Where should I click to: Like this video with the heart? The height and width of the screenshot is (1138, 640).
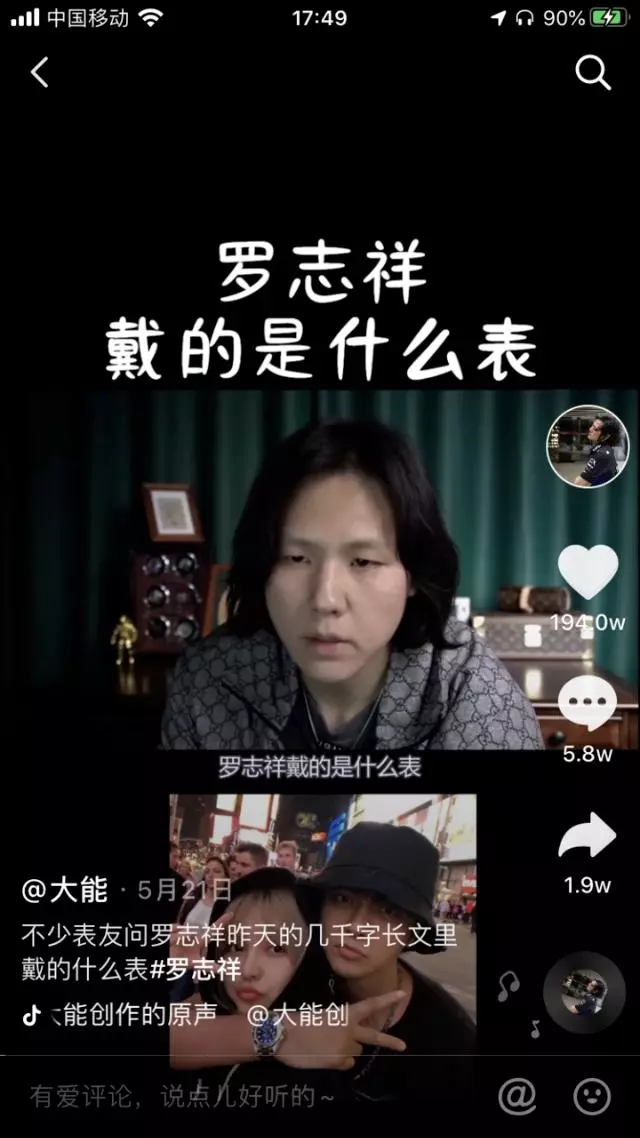(587, 572)
